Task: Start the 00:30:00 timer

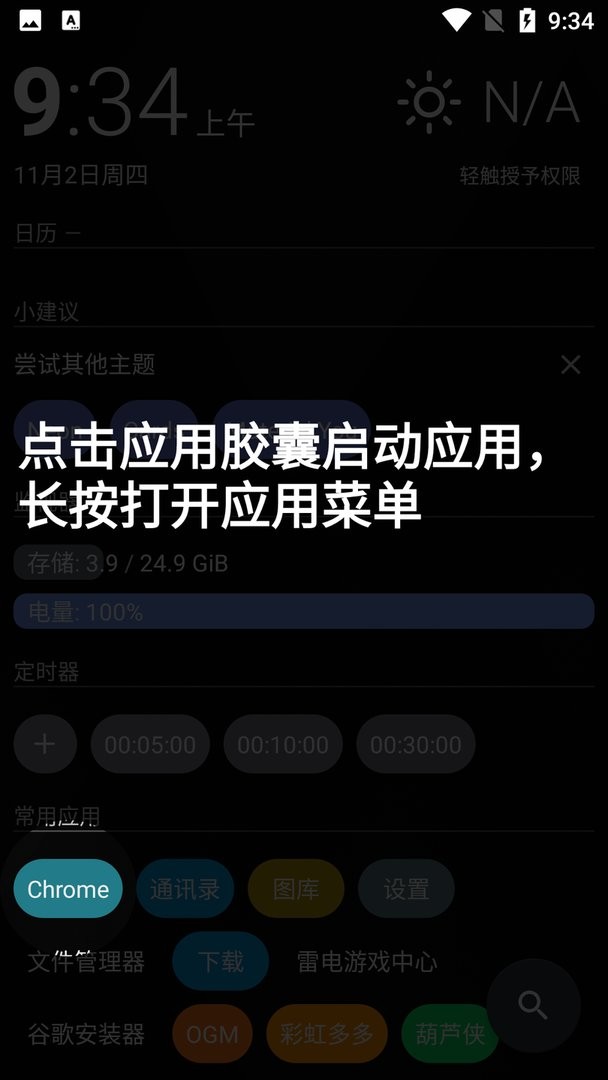Action: (x=416, y=745)
